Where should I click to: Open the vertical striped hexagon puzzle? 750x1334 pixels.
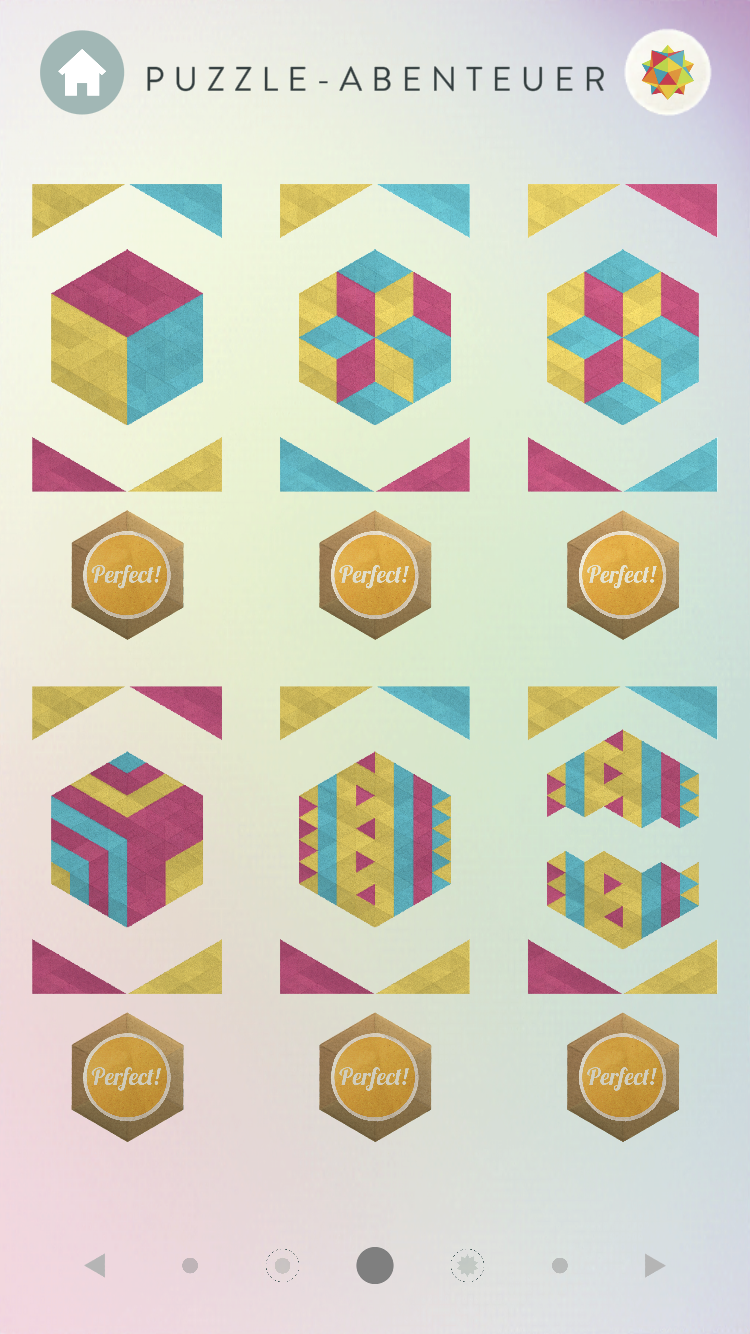pos(375,839)
